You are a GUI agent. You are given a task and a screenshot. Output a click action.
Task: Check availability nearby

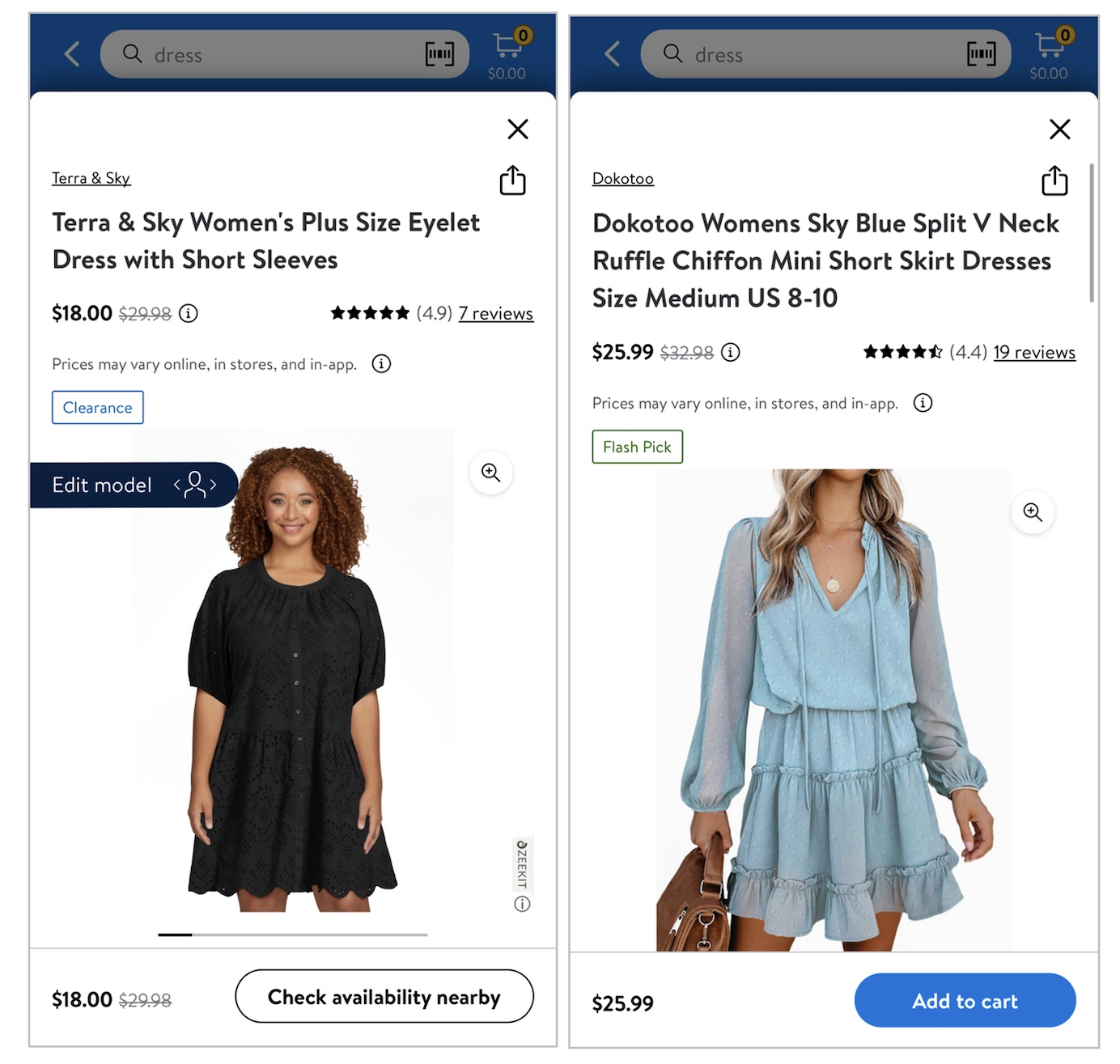pyautogui.click(x=384, y=997)
